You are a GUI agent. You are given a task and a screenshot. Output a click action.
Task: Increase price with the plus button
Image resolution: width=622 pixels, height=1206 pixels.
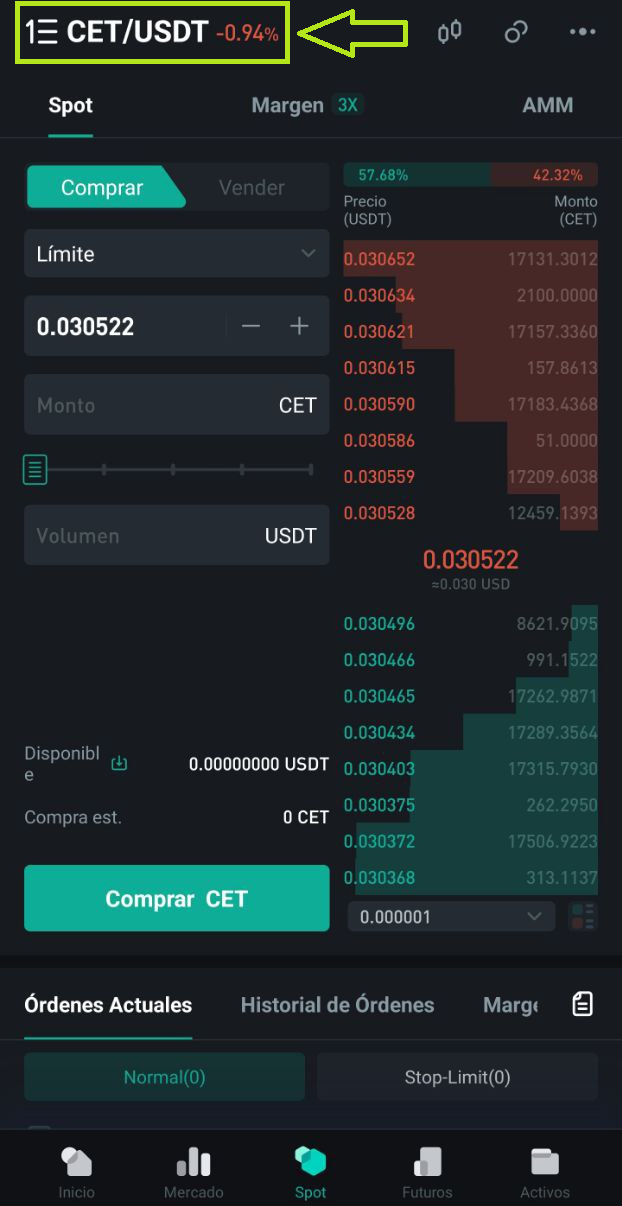tap(299, 326)
